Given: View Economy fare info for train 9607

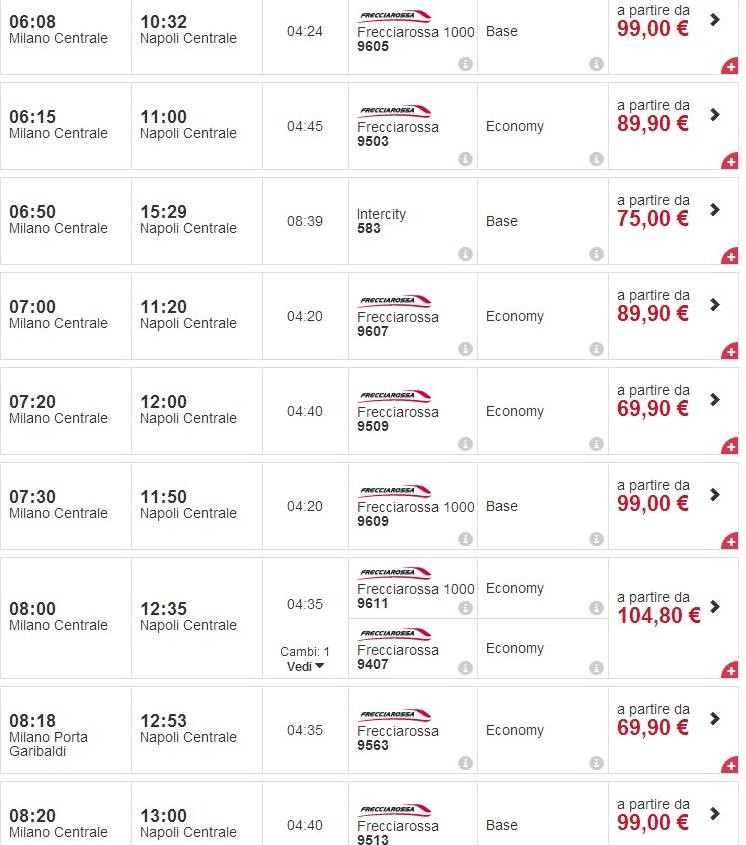Looking at the screenshot, I should 596,349.
